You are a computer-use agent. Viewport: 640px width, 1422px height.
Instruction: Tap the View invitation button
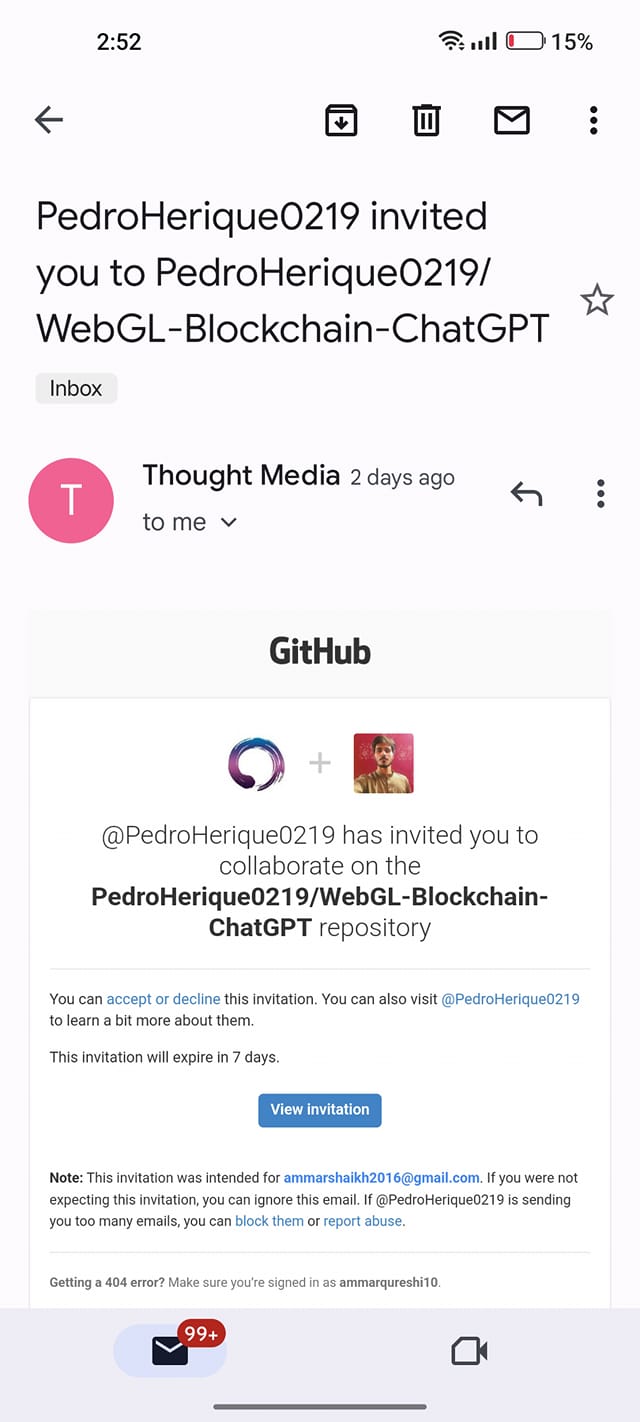point(320,1109)
